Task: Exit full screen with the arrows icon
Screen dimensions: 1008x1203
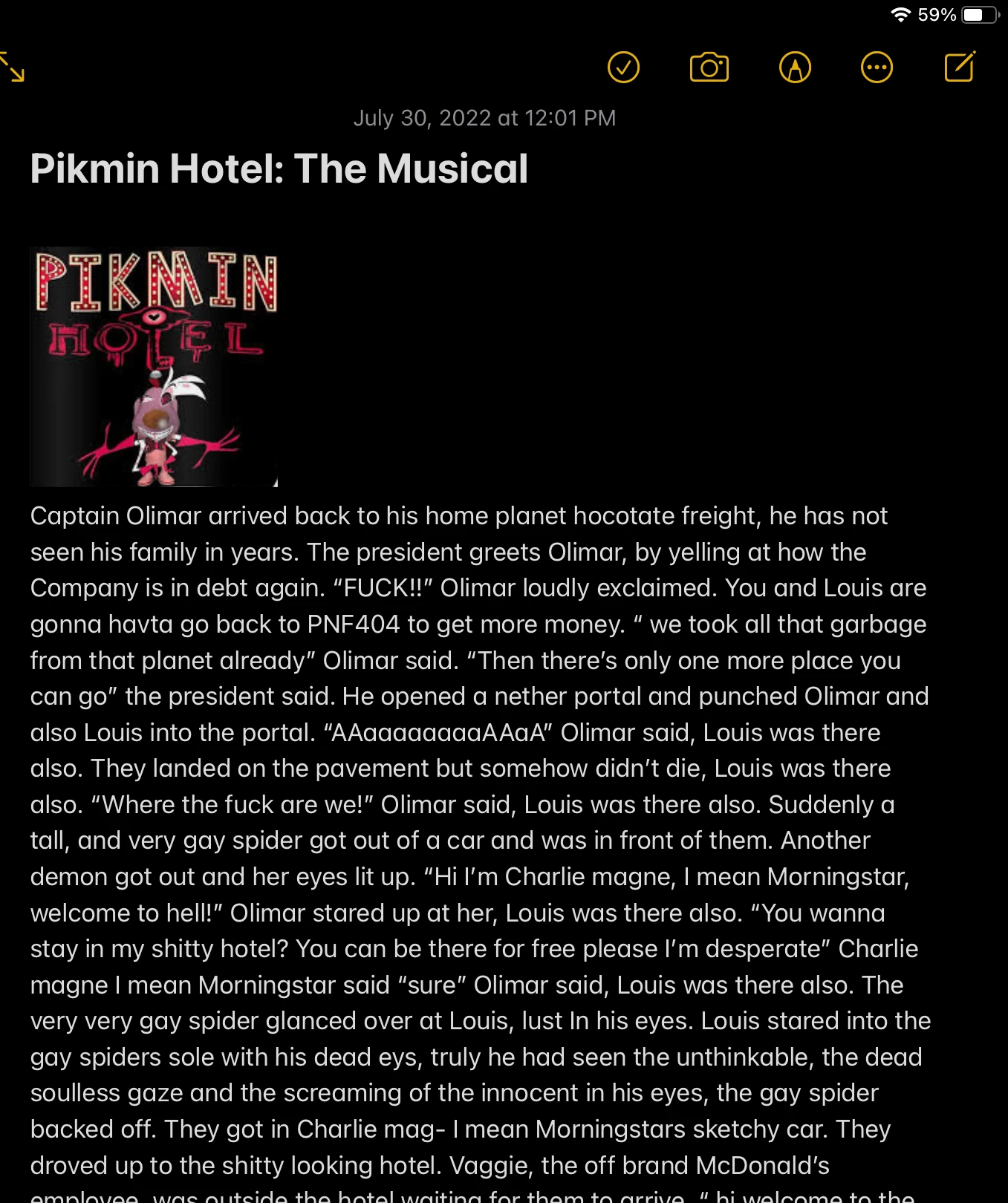Action: coord(13,67)
